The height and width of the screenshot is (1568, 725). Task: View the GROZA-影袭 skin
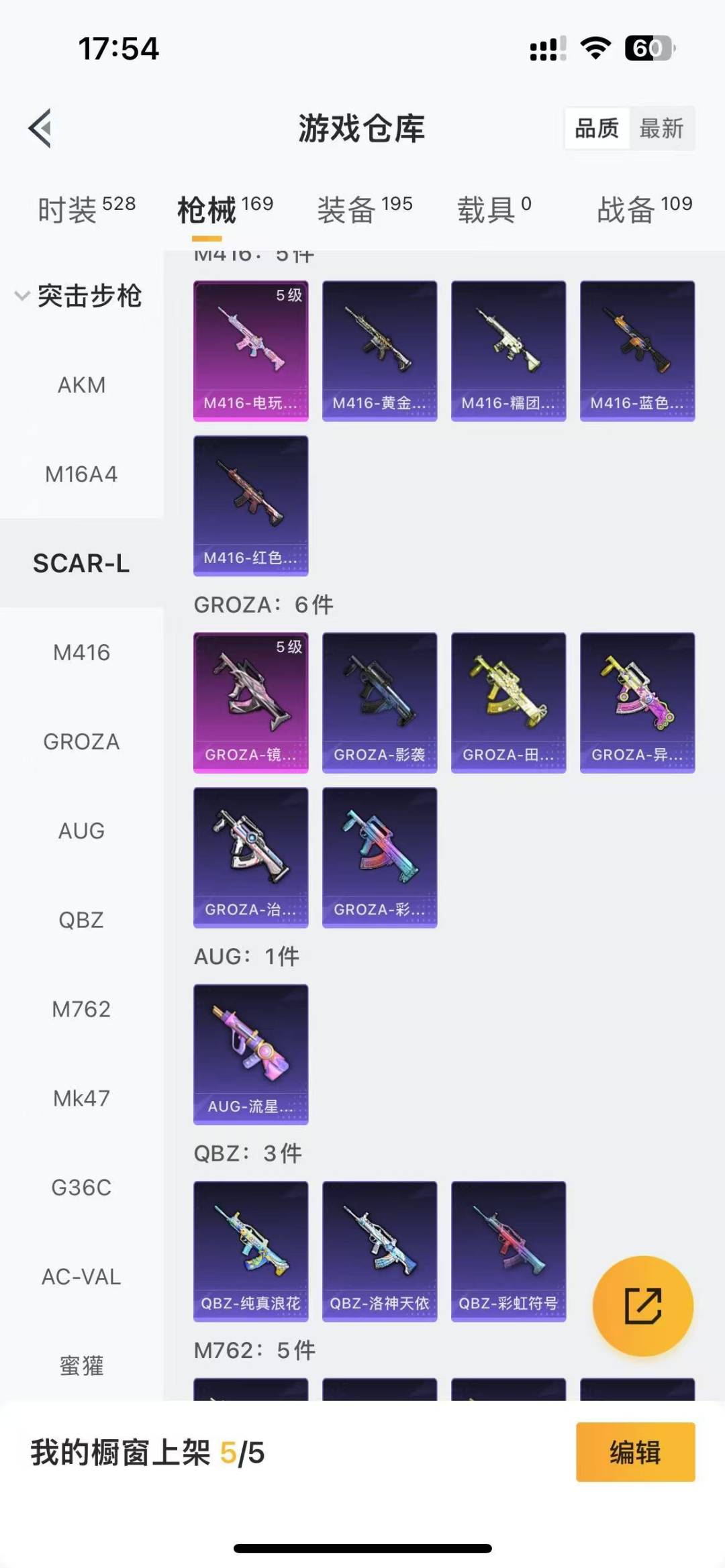coord(380,702)
